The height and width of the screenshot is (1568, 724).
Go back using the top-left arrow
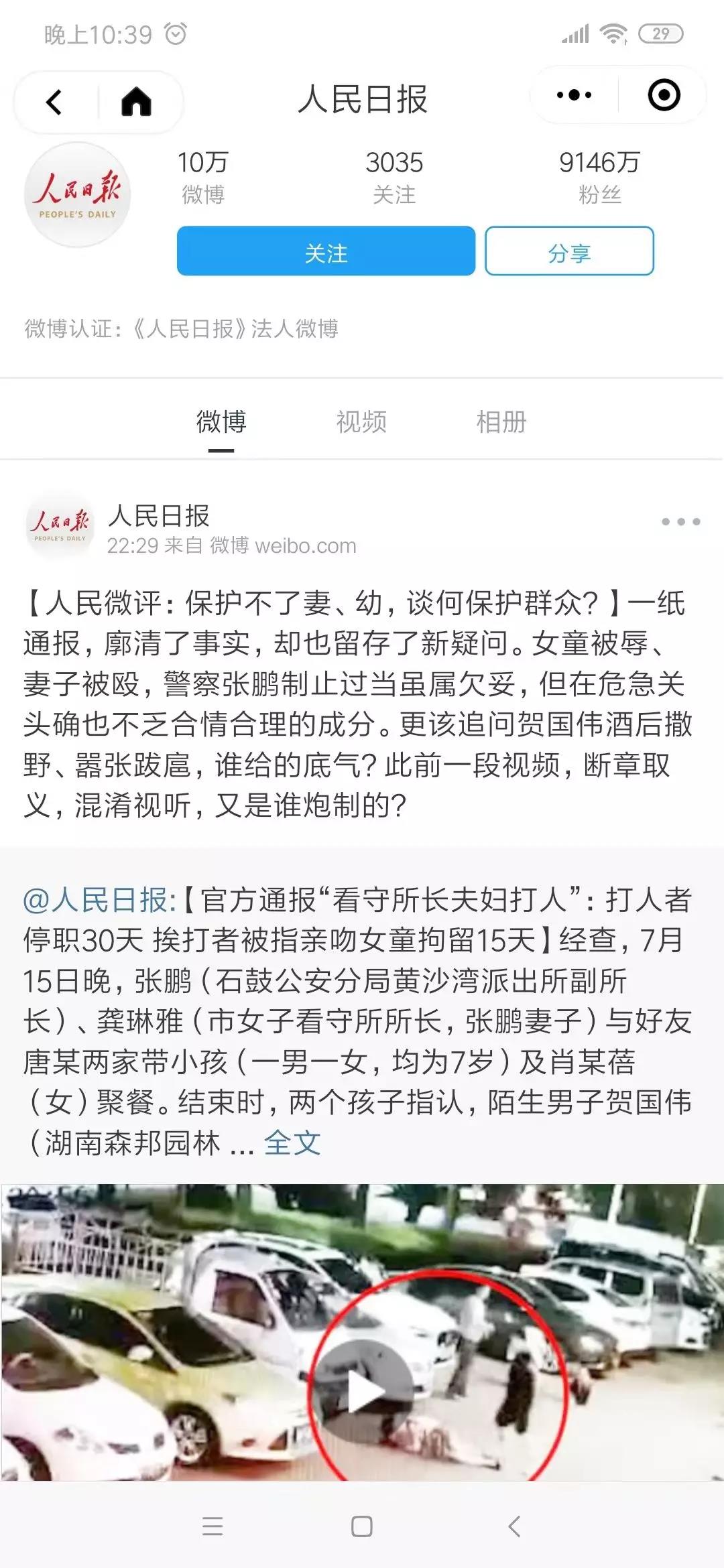pos(54,103)
